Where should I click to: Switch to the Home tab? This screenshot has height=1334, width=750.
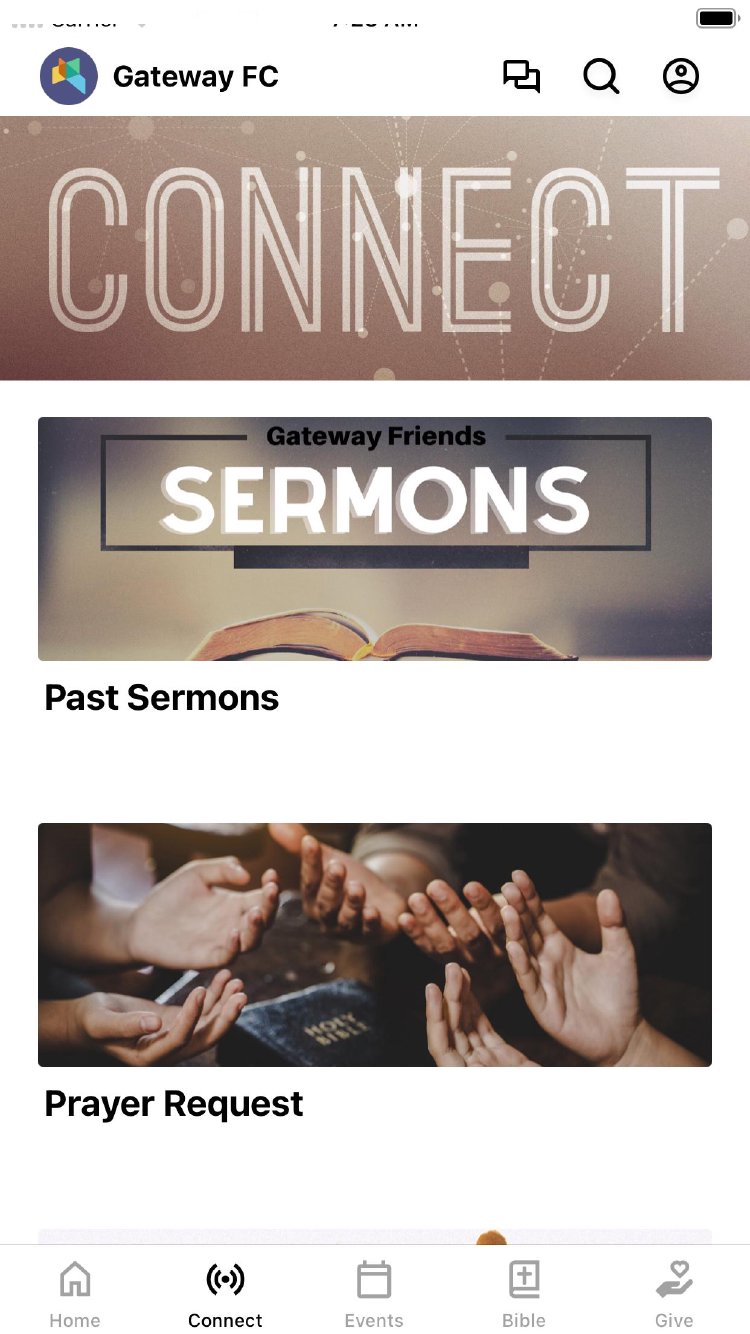click(75, 1292)
